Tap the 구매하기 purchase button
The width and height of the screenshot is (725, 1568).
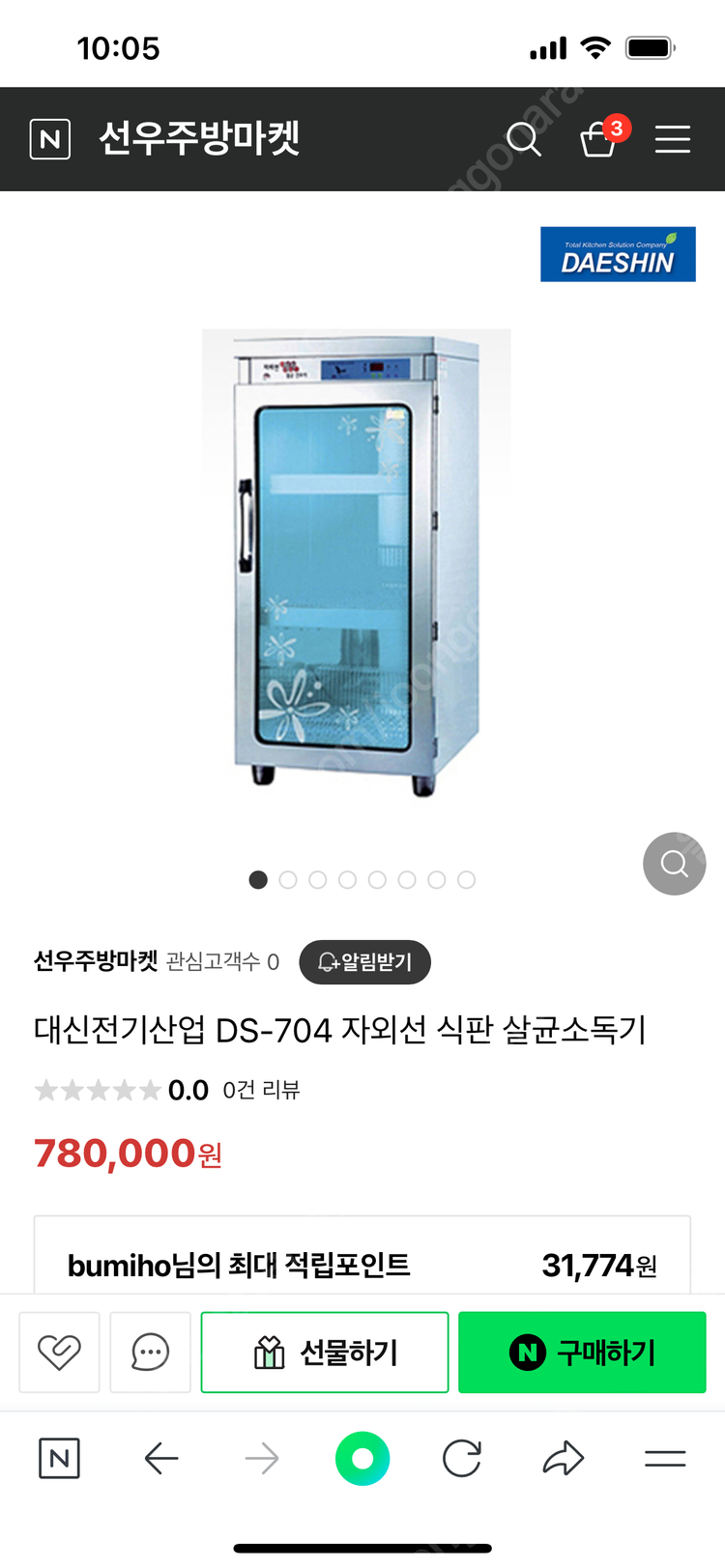[582, 1352]
